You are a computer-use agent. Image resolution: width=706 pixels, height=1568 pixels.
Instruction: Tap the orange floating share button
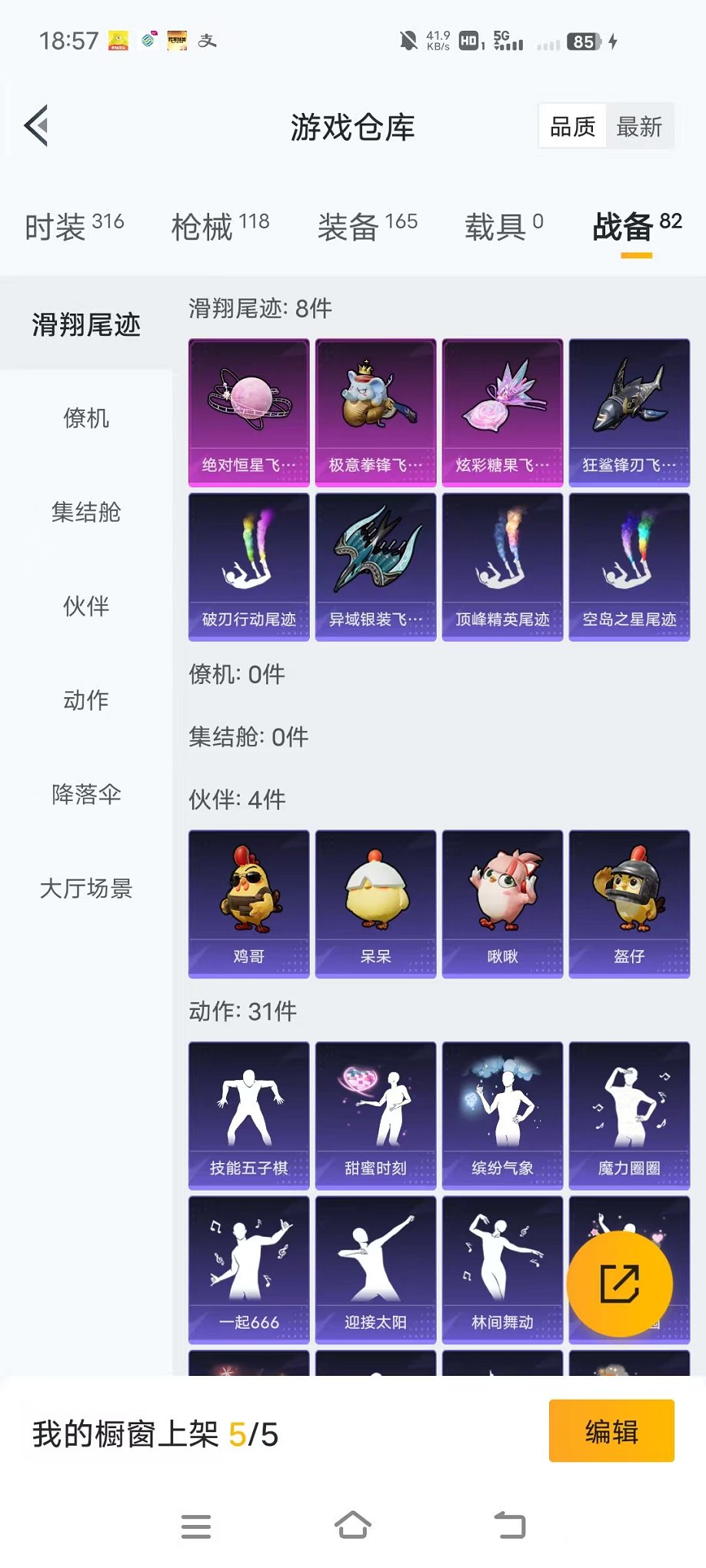(619, 1283)
